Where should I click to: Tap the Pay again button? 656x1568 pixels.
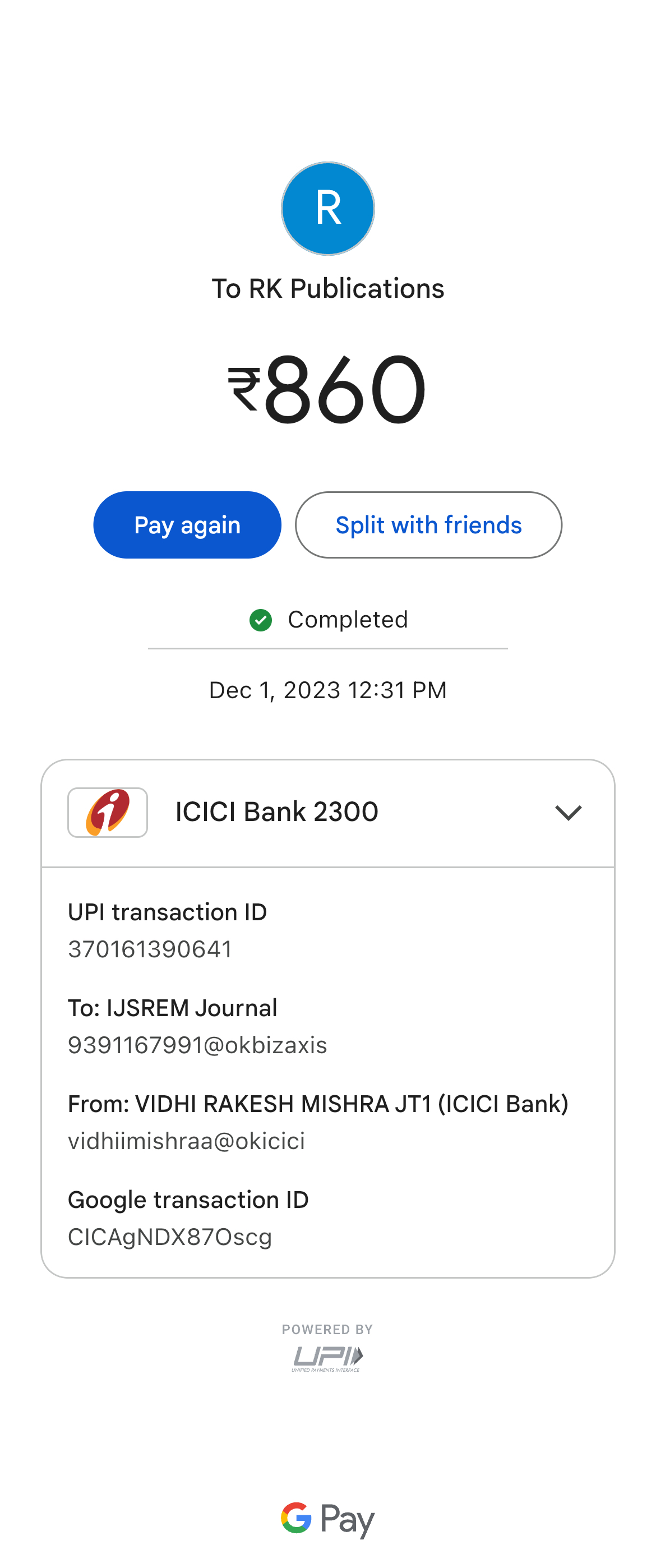pos(187,525)
